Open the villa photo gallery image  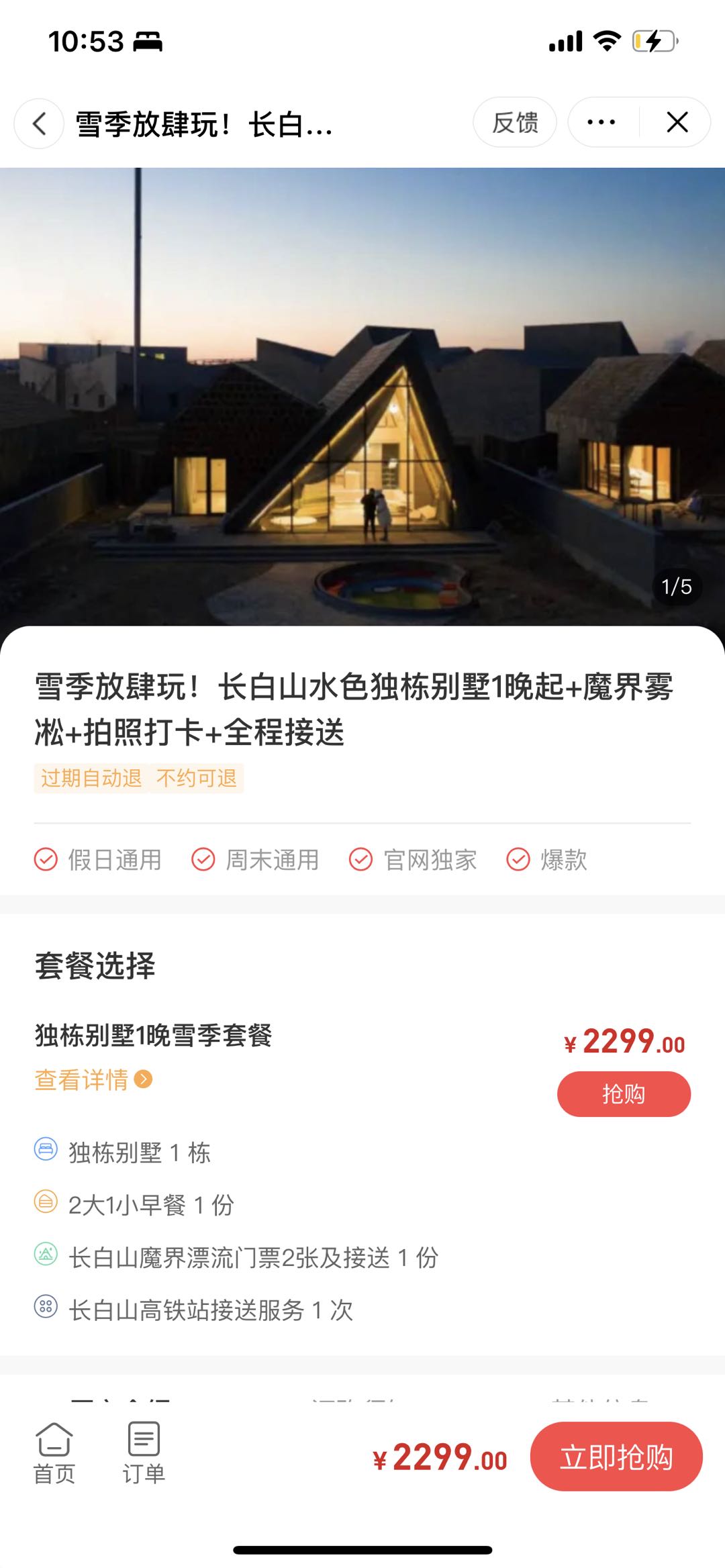(362, 396)
